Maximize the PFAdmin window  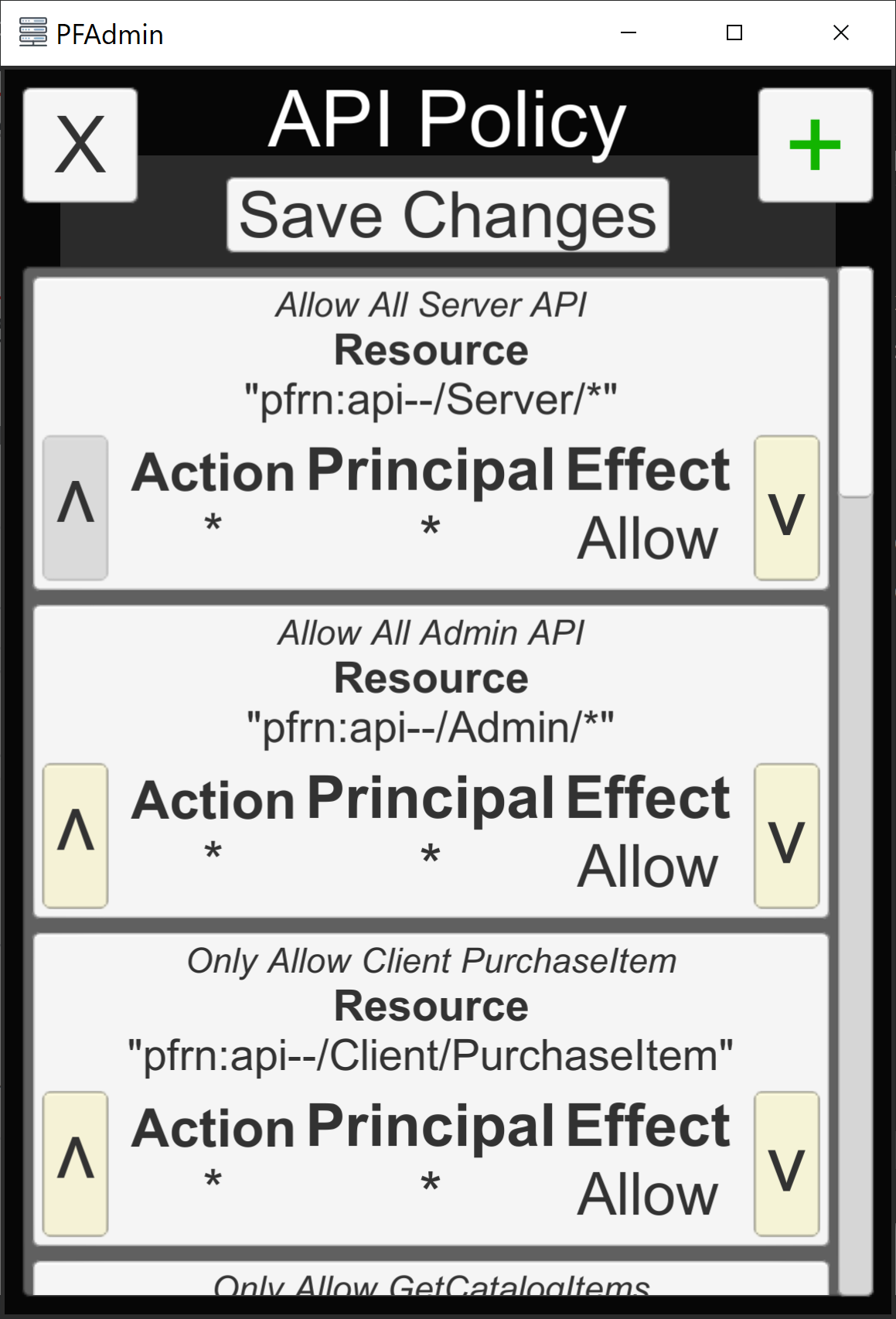pos(734,32)
